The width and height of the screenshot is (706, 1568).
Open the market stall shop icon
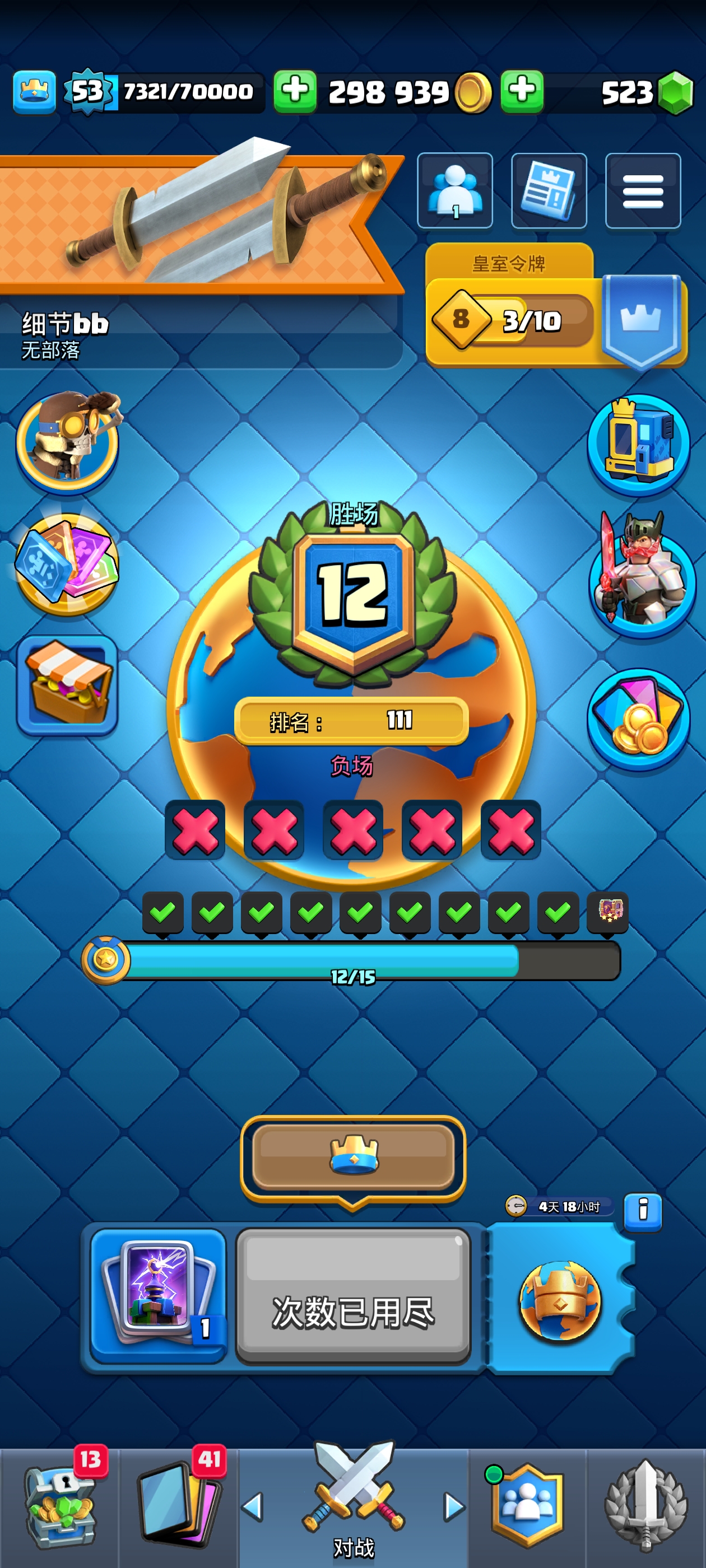click(68, 685)
